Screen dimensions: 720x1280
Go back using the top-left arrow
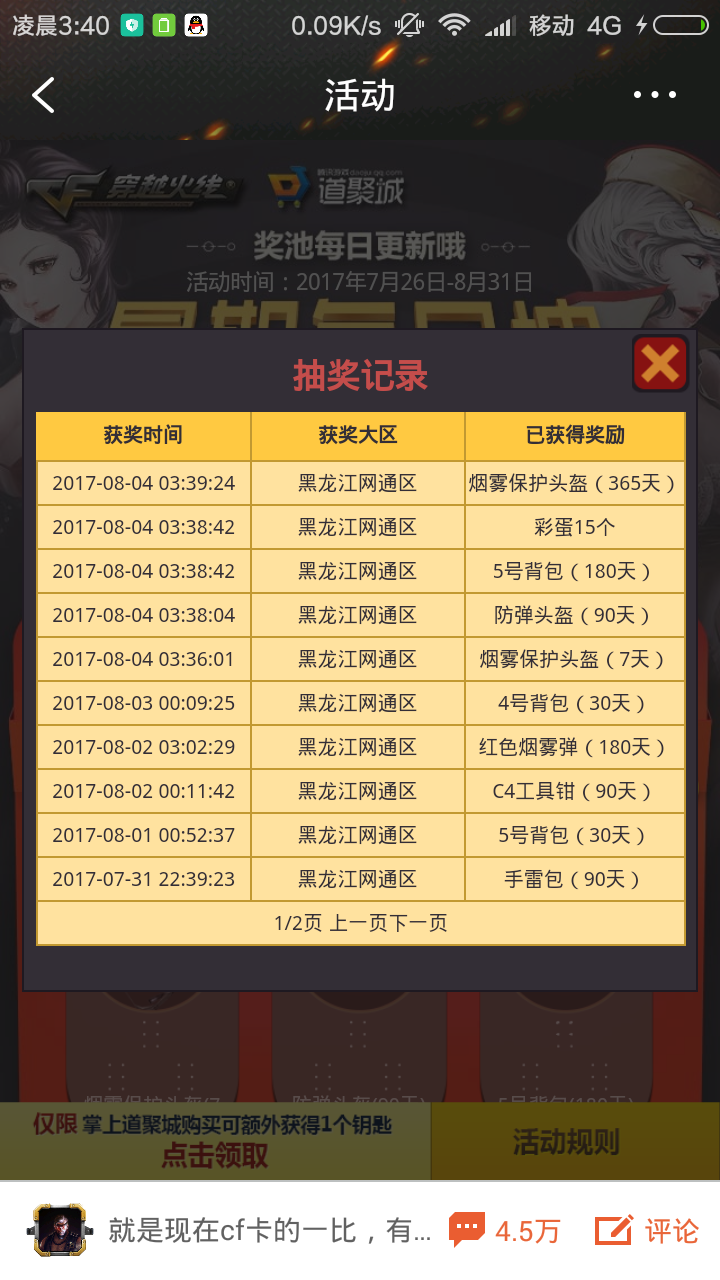(x=43, y=95)
